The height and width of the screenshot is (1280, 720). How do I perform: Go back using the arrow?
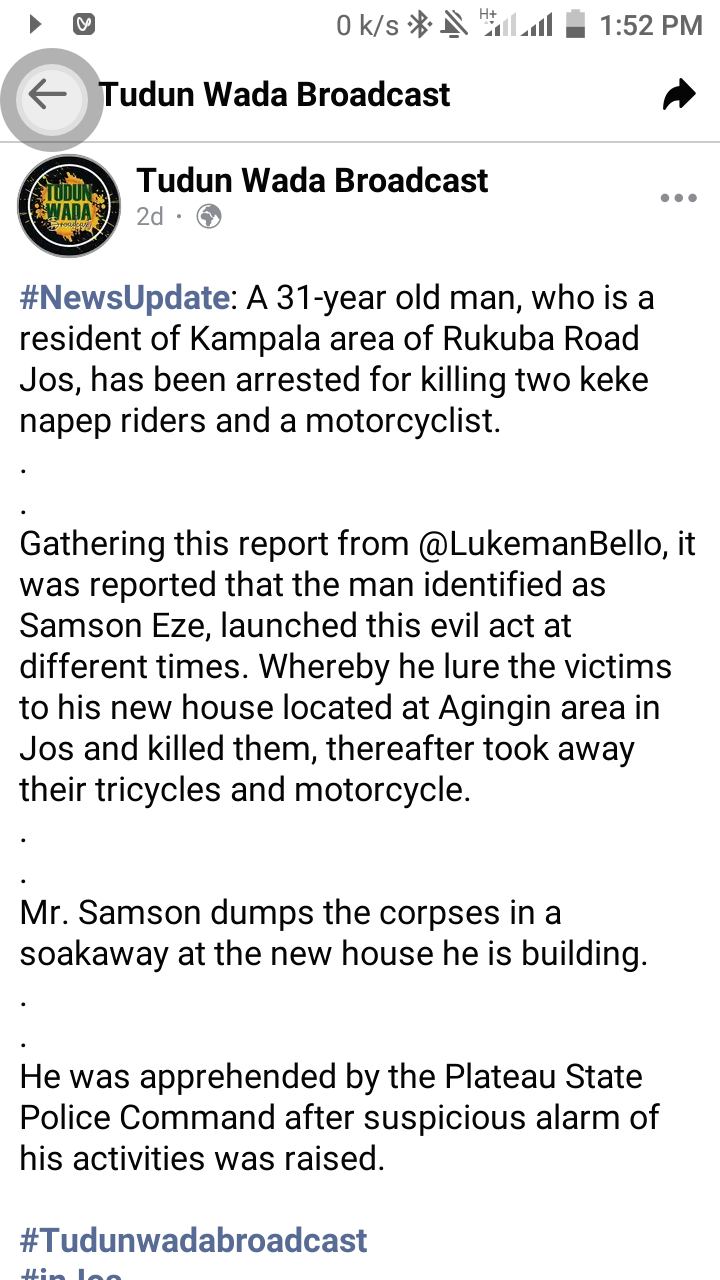point(48,96)
